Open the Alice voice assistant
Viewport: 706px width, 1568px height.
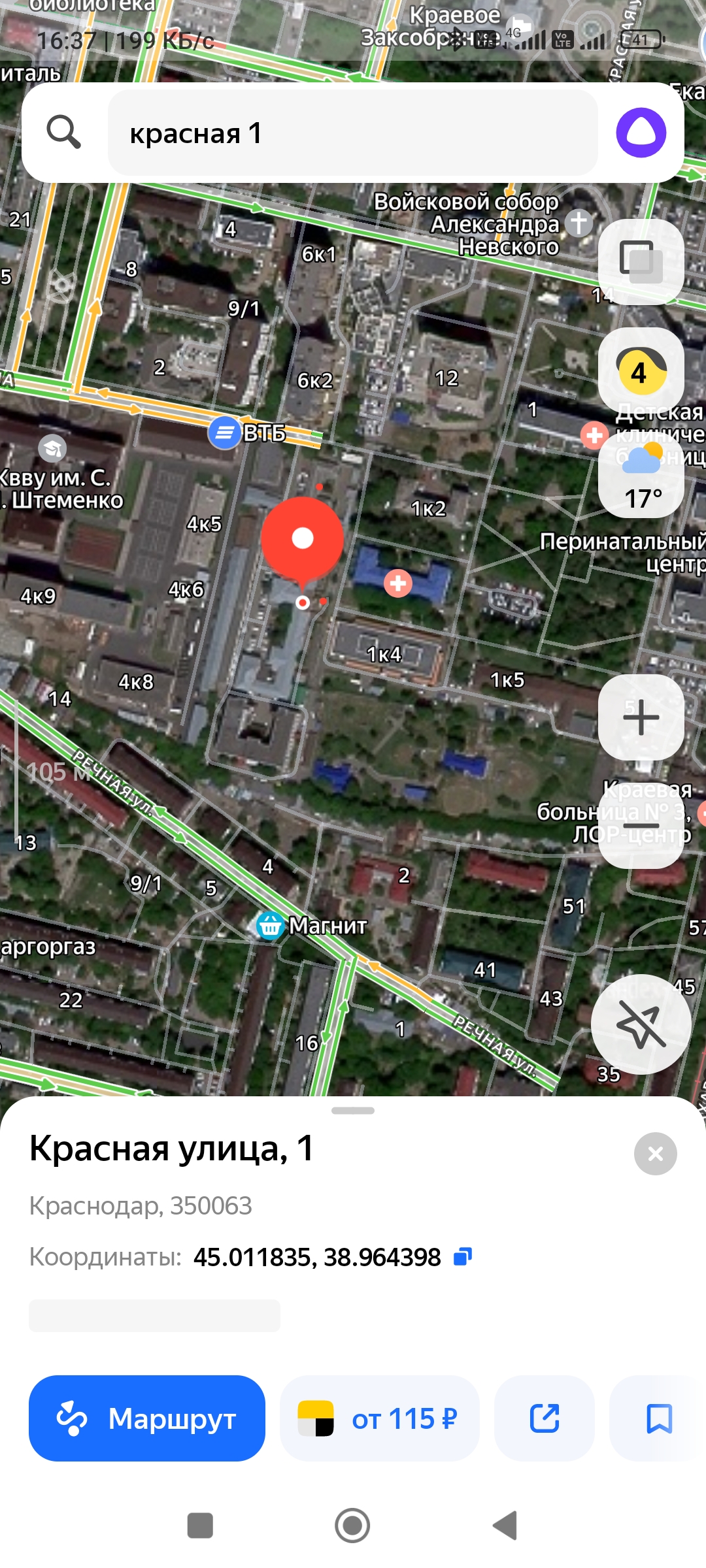[641, 133]
